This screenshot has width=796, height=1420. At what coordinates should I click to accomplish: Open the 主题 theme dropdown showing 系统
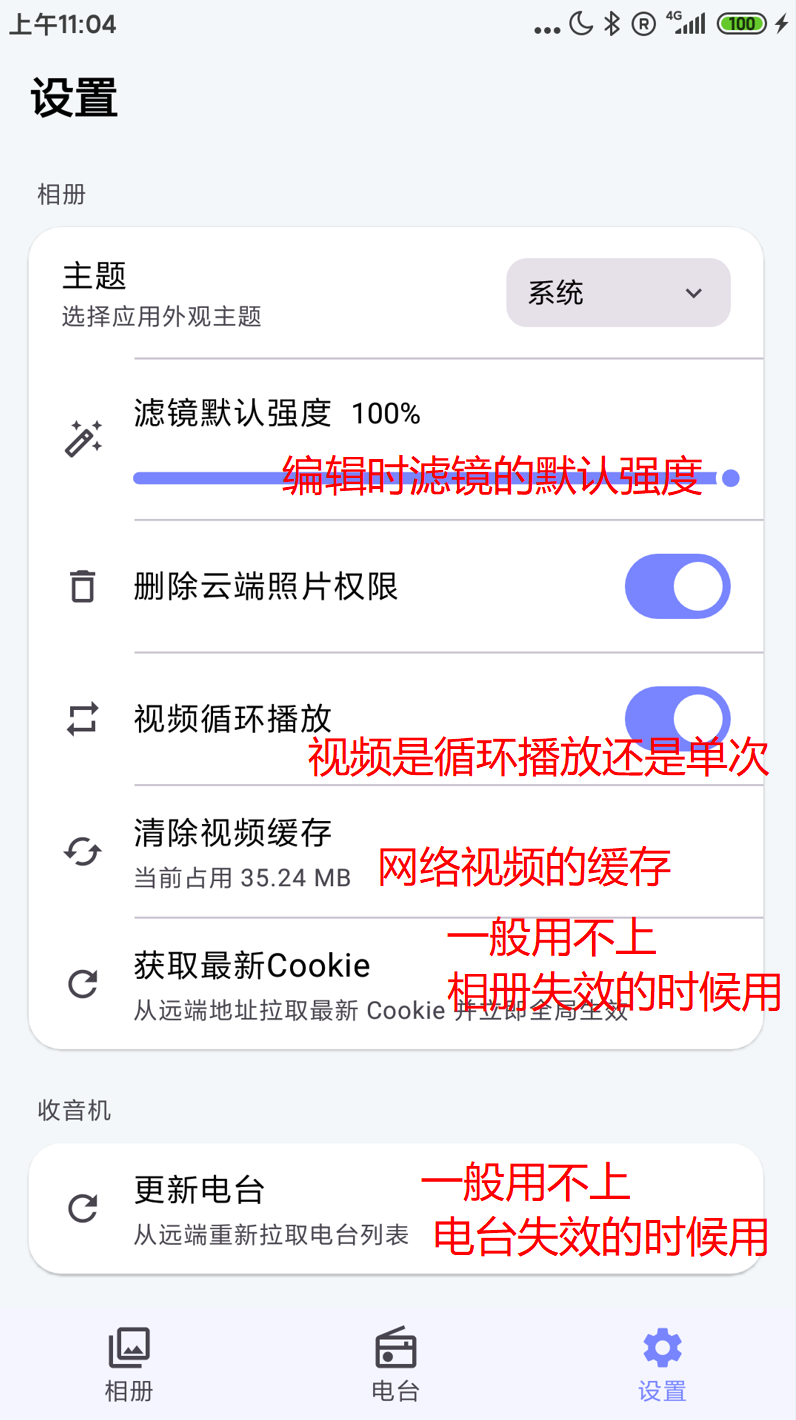pos(618,293)
